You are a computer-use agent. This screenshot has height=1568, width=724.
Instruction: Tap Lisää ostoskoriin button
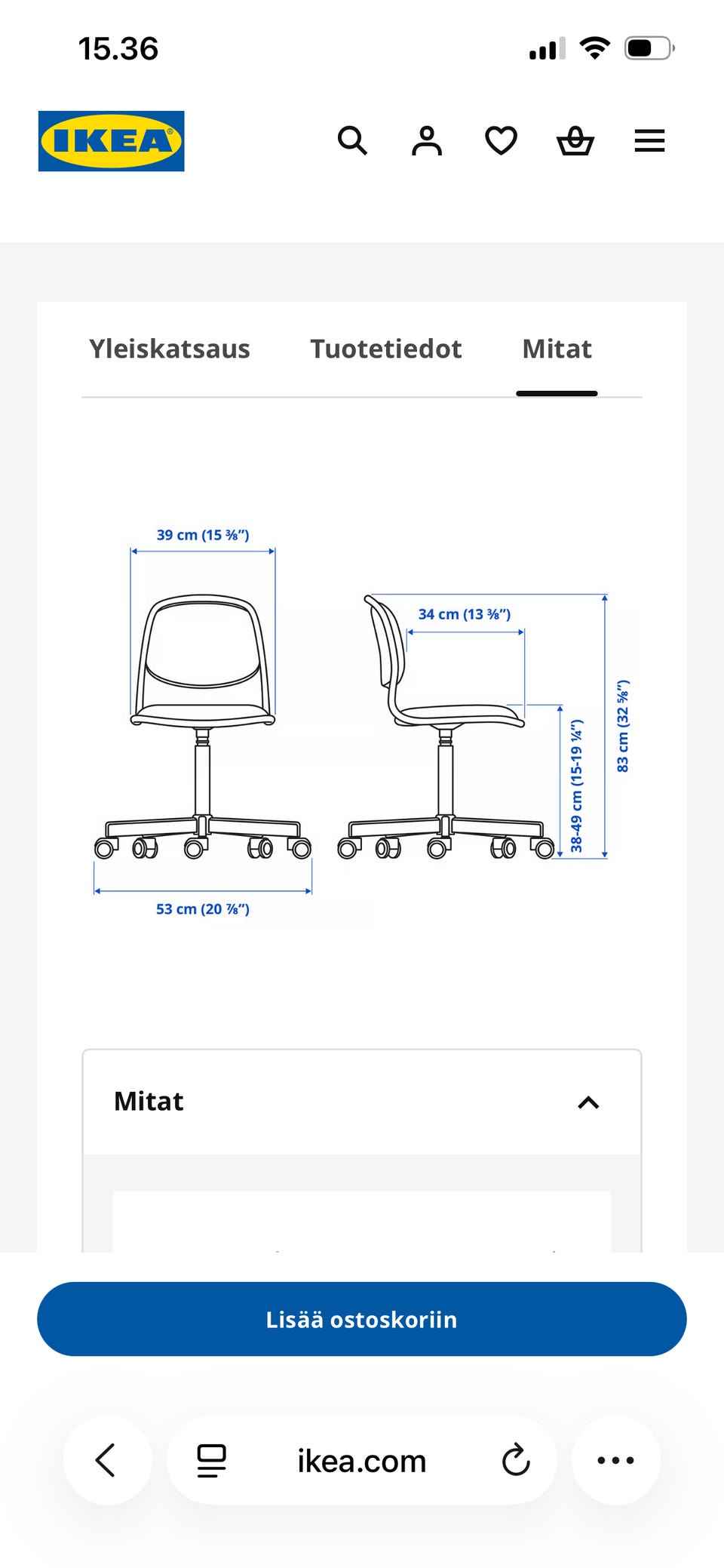362,1319
